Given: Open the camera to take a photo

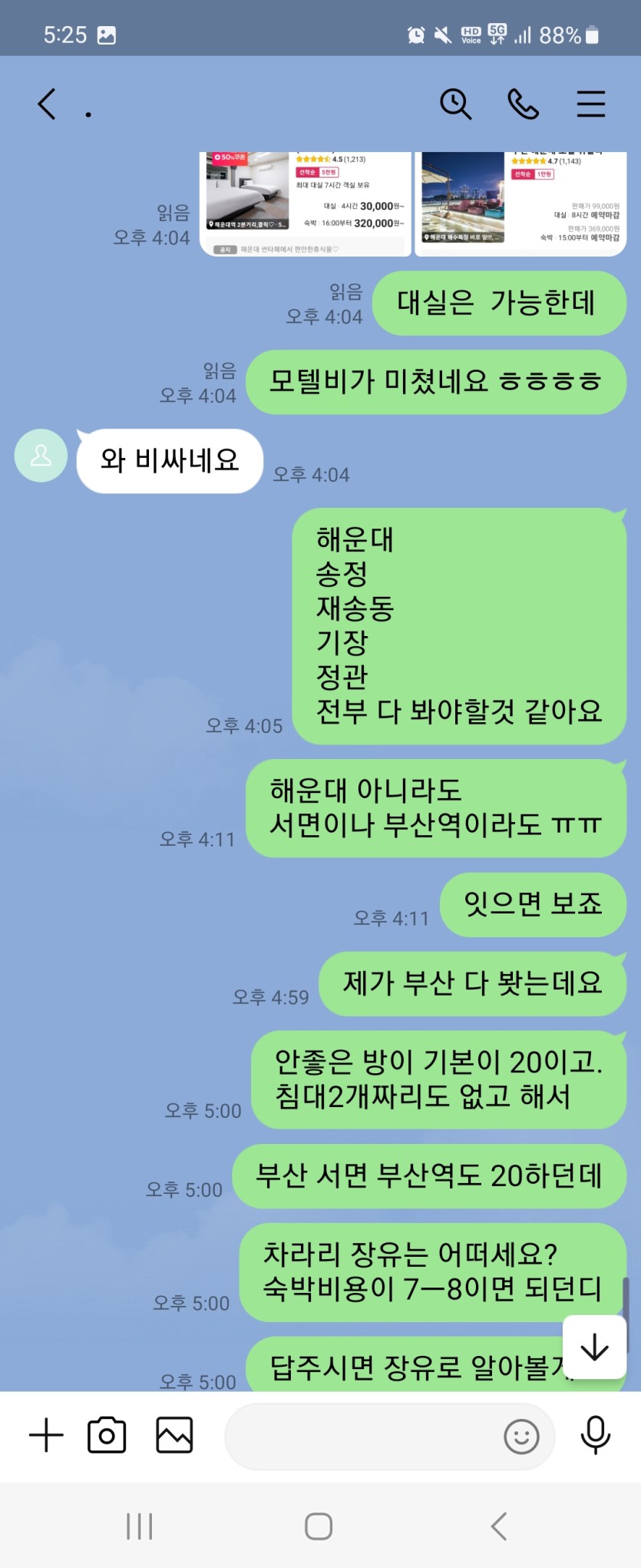Looking at the screenshot, I should [x=107, y=1435].
